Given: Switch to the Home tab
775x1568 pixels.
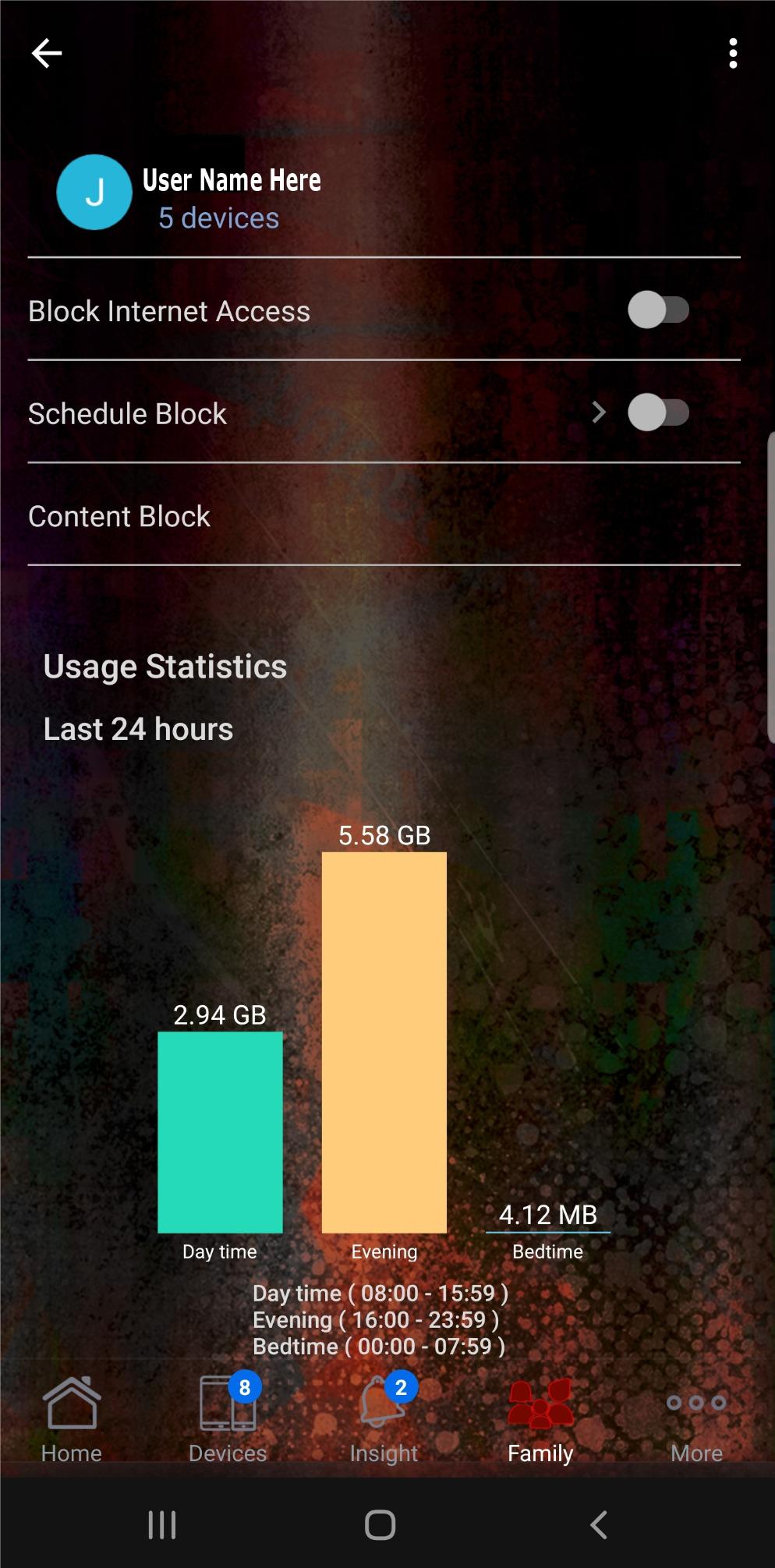Looking at the screenshot, I should pos(71,1419).
